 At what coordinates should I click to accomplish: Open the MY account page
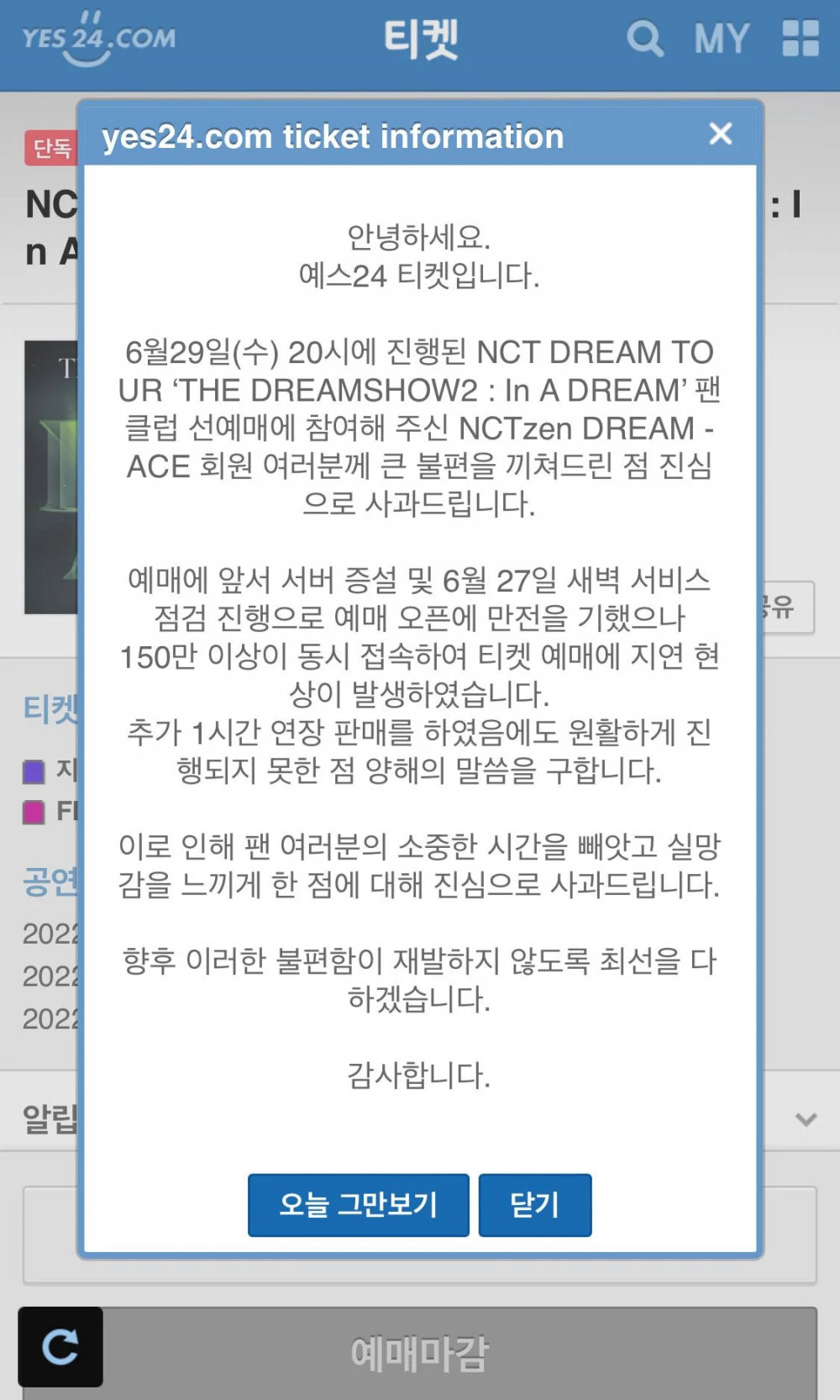tap(721, 39)
